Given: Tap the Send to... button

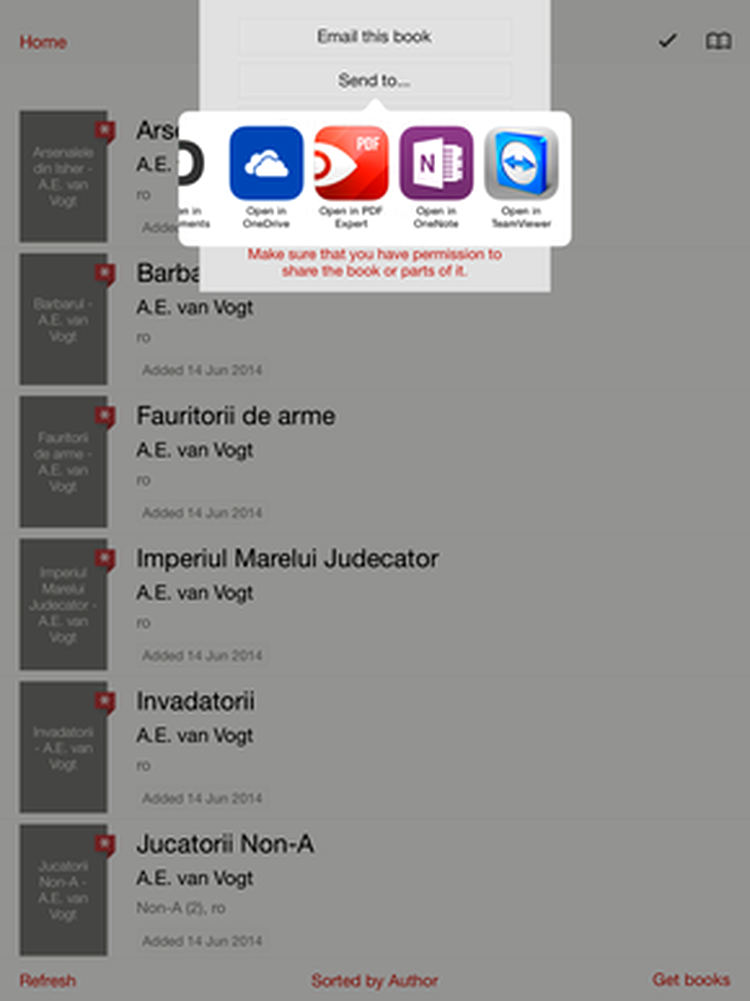Looking at the screenshot, I should point(374,80).
